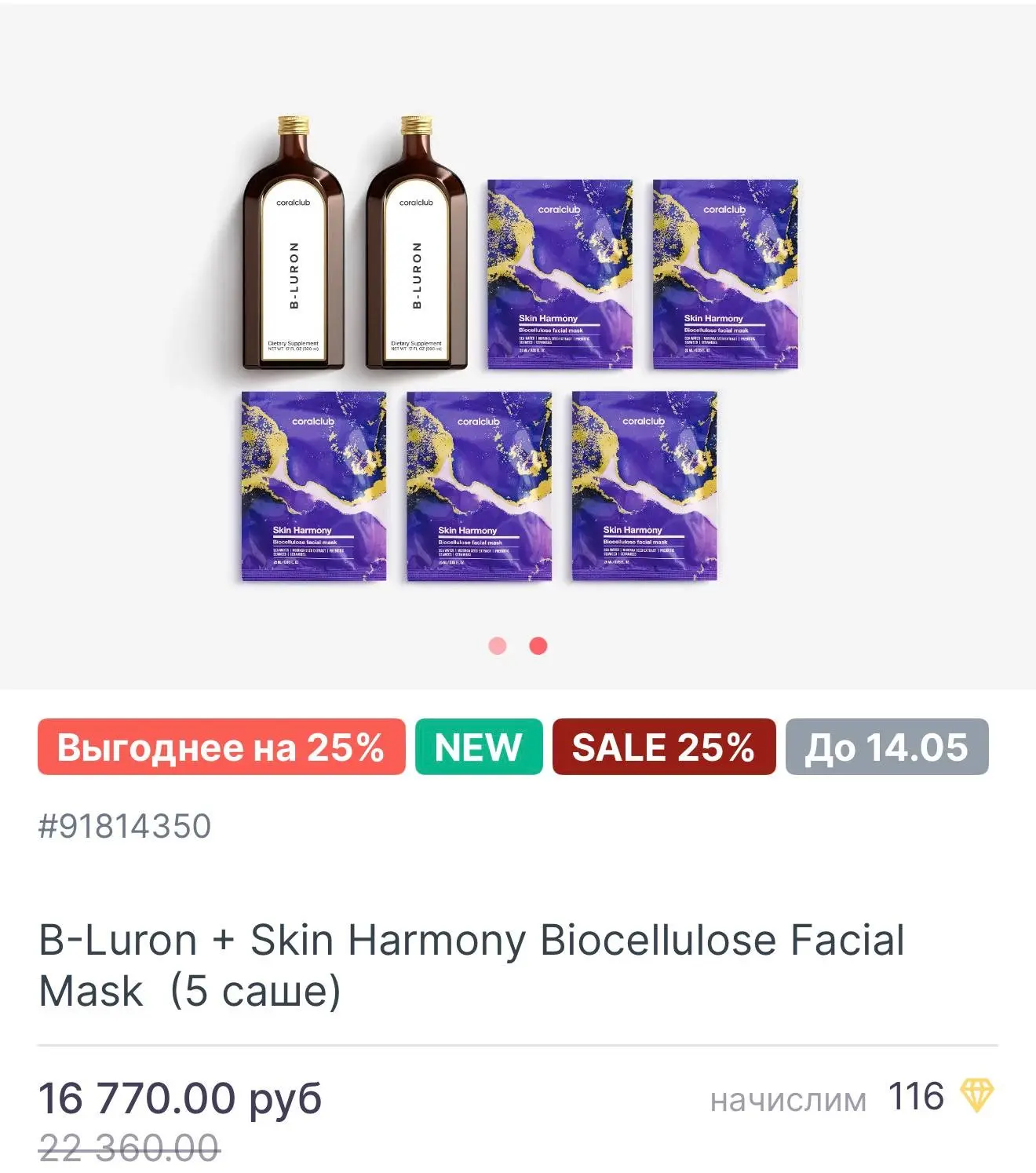Open the B-Luron and Skin Harmony product photo

(x=518, y=349)
